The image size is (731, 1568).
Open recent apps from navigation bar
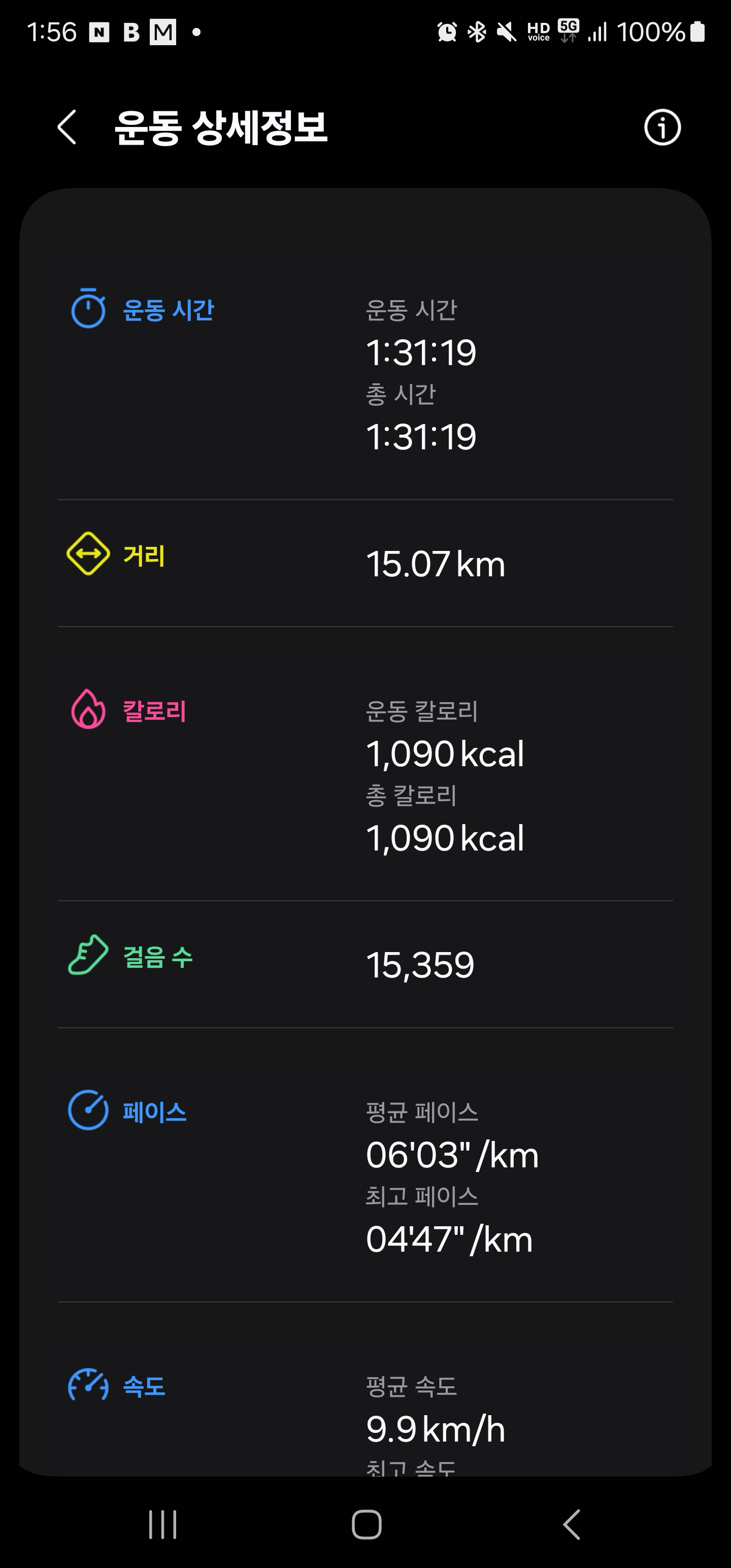pos(162,1524)
